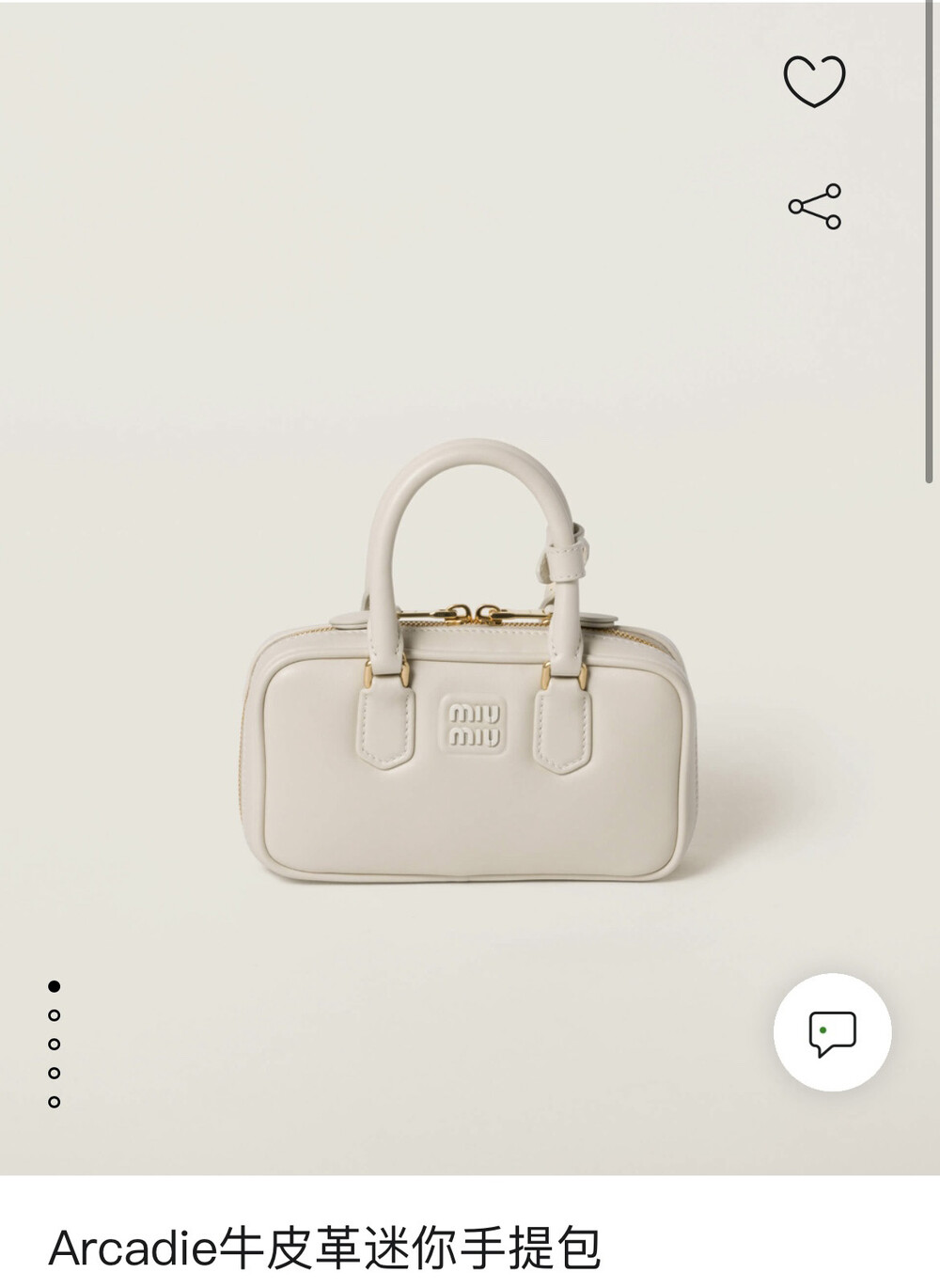Select the last image indicator dot

[x=55, y=1102]
